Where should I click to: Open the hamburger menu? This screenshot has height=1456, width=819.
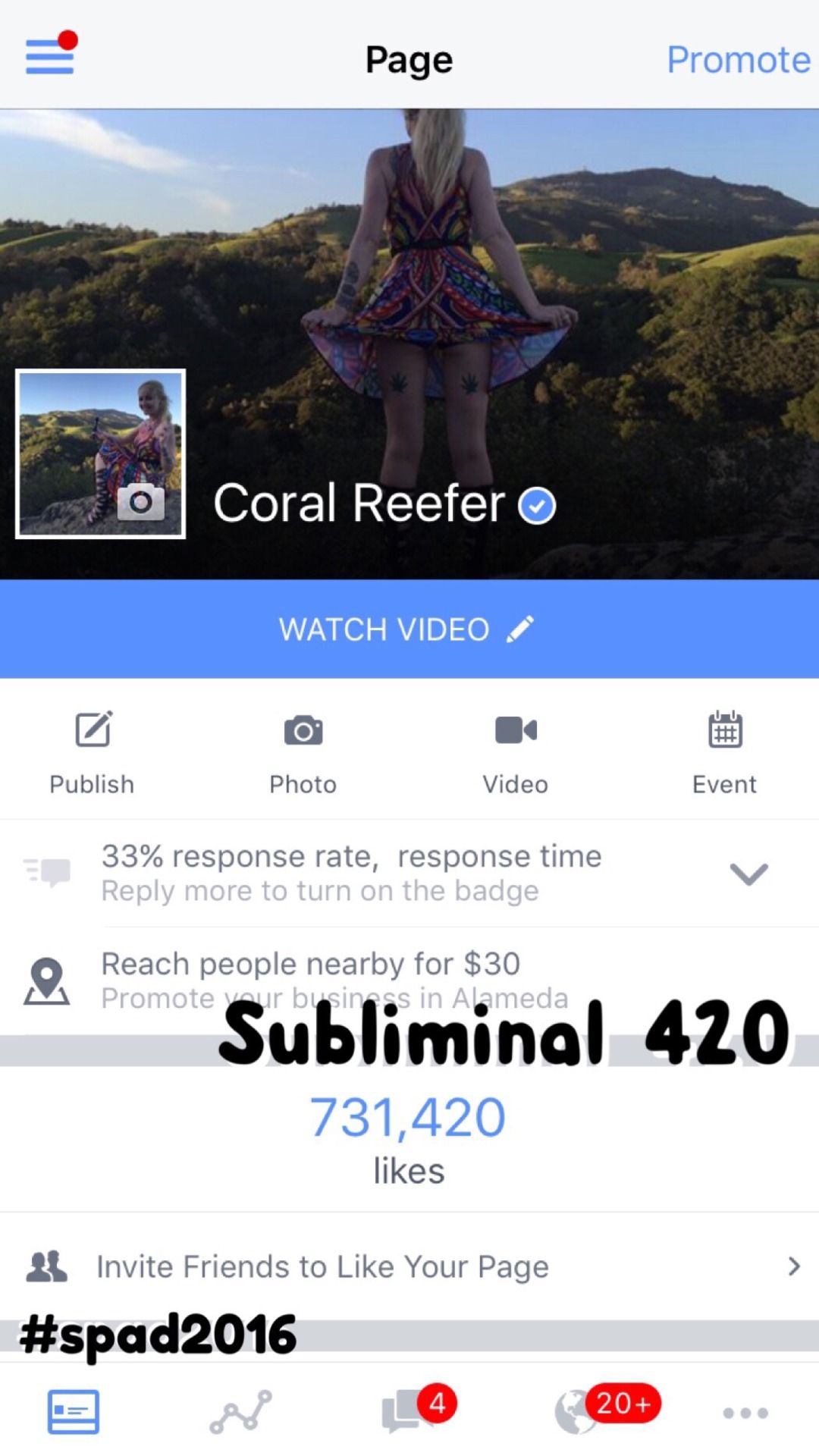[50, 56]
